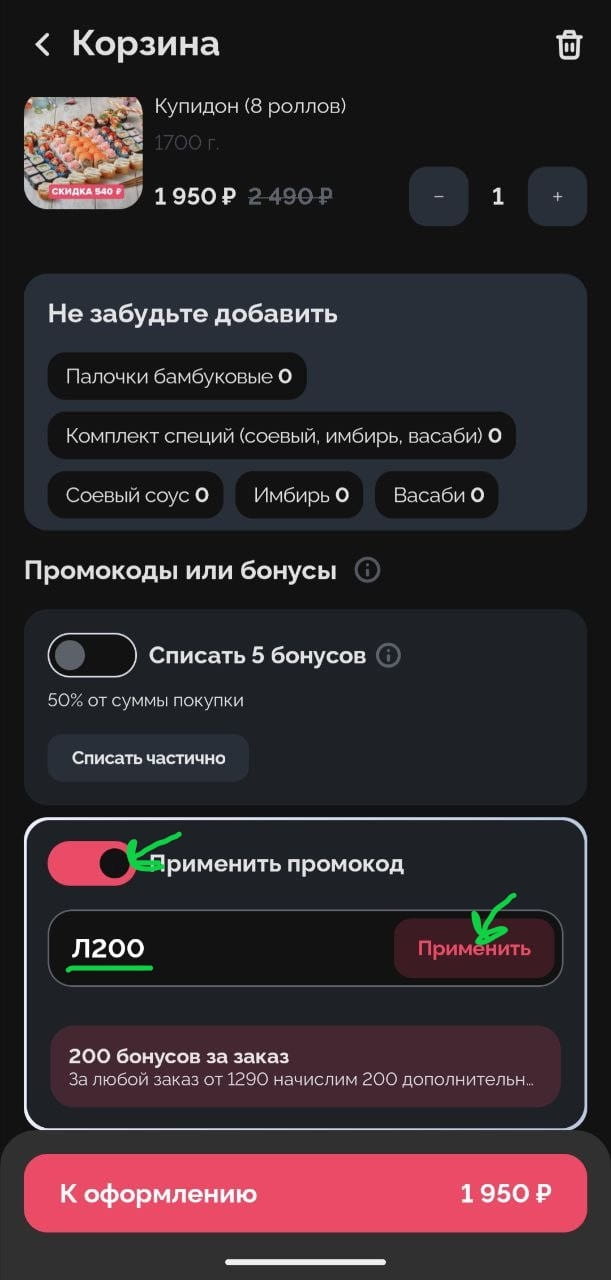Screen dimensions: 611x1280
Task: Clear the cart with the trash icon
Action: (x=568, y=45)
